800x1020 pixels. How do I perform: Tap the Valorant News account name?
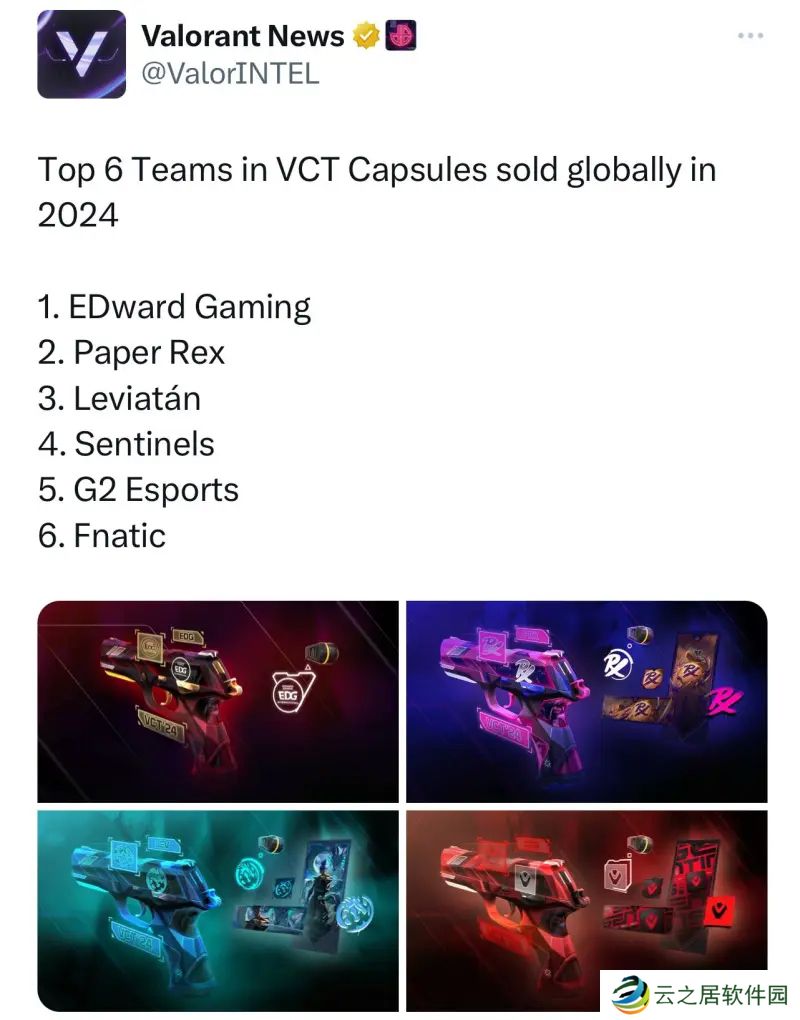pyautogui.click(x=242, y=36)
